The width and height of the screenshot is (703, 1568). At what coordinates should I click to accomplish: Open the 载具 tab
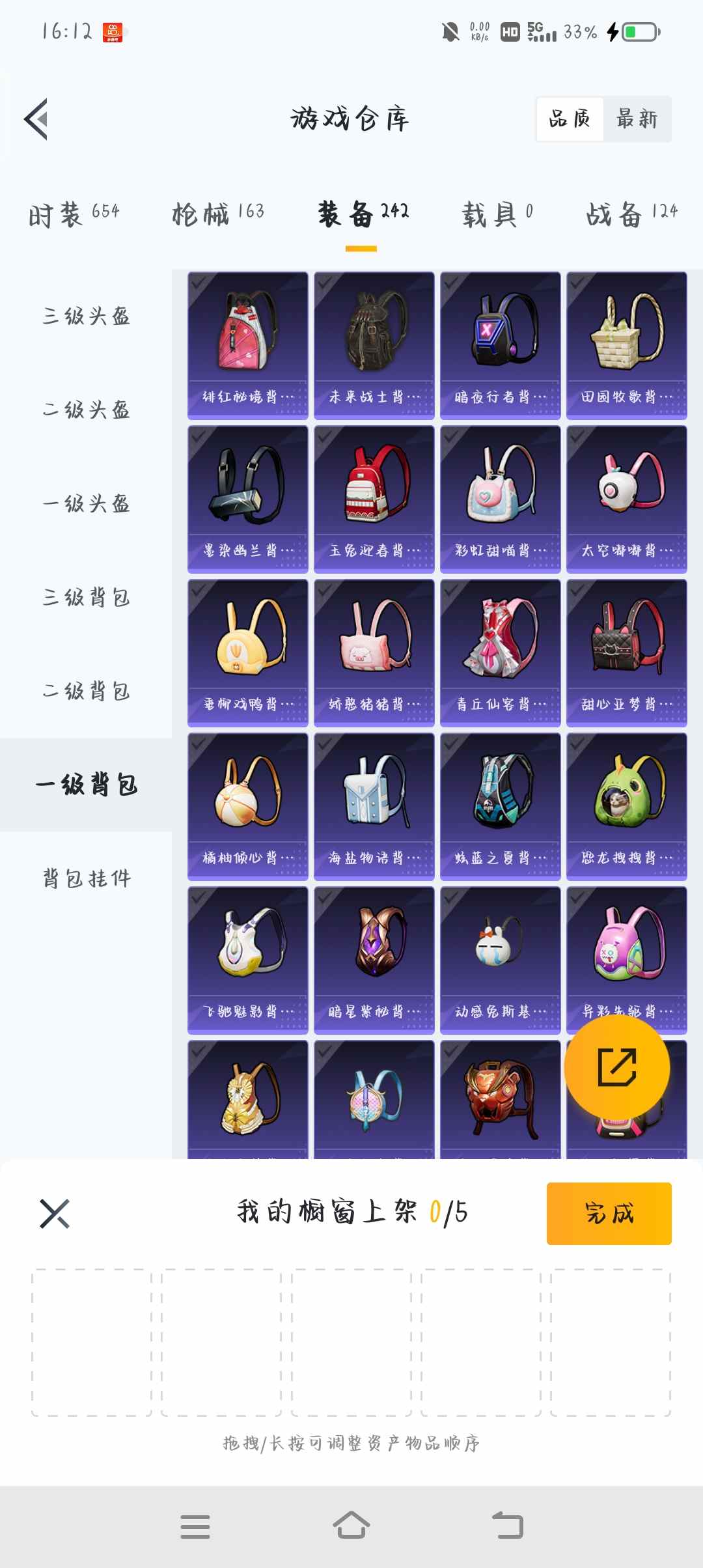(497, 213)
